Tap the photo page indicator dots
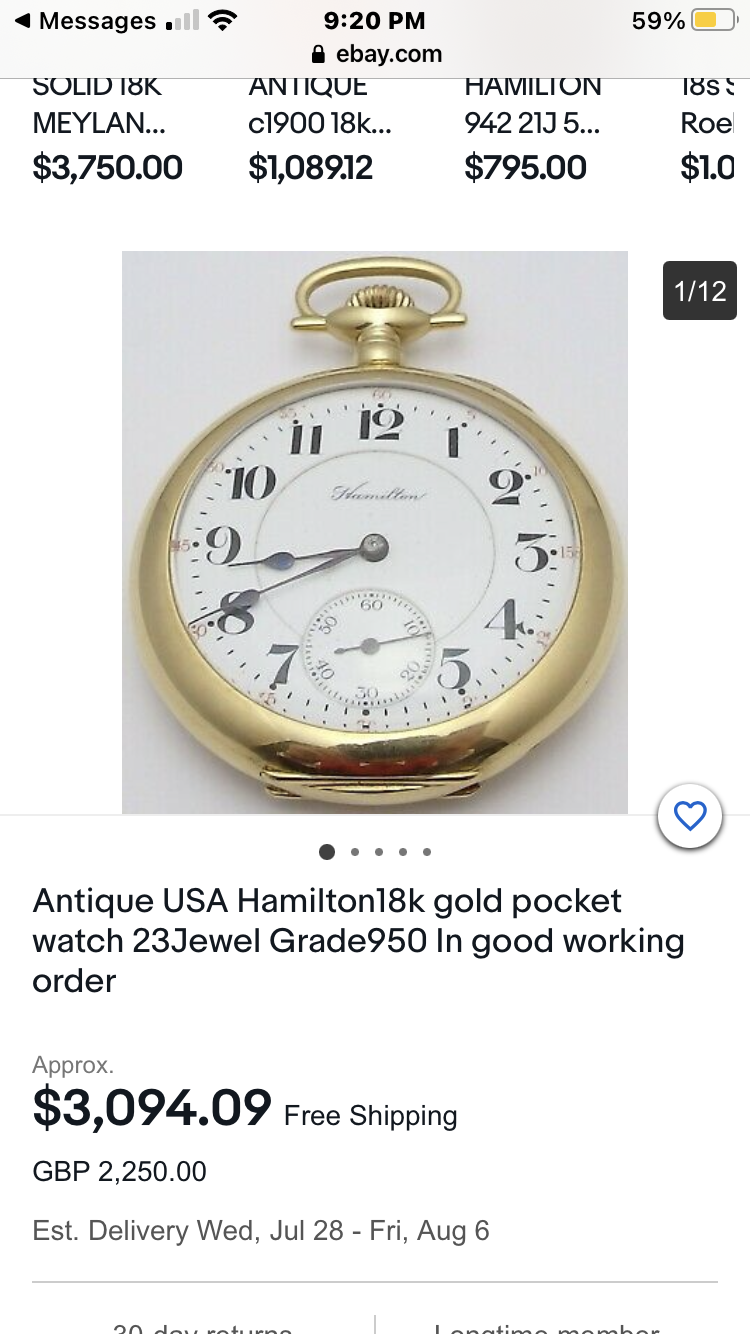Viewport: 750px width, 1334px height. pos(375,852)
